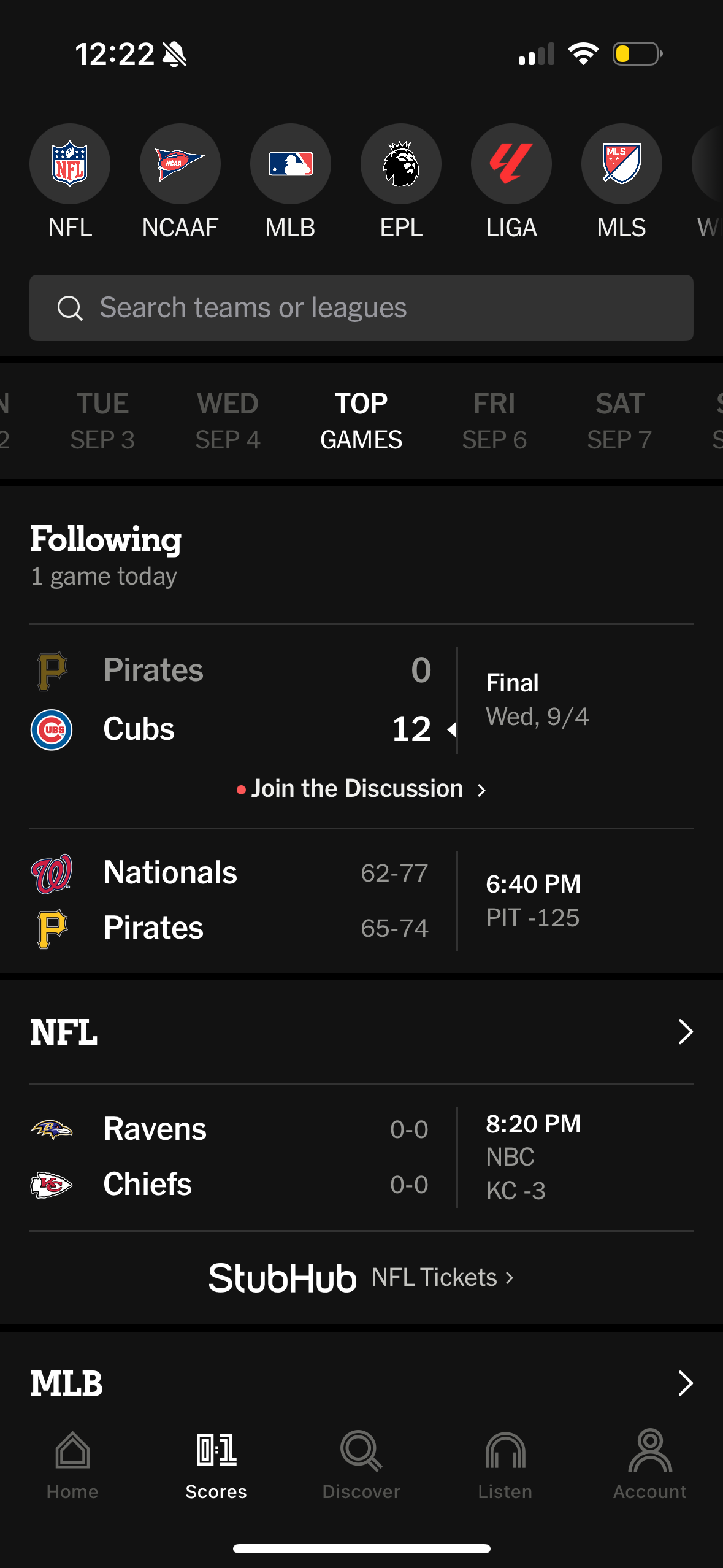Open StubHub NFL Tickets link
This screenshot has height=1568, width=723.
[x=361, y=1277]
